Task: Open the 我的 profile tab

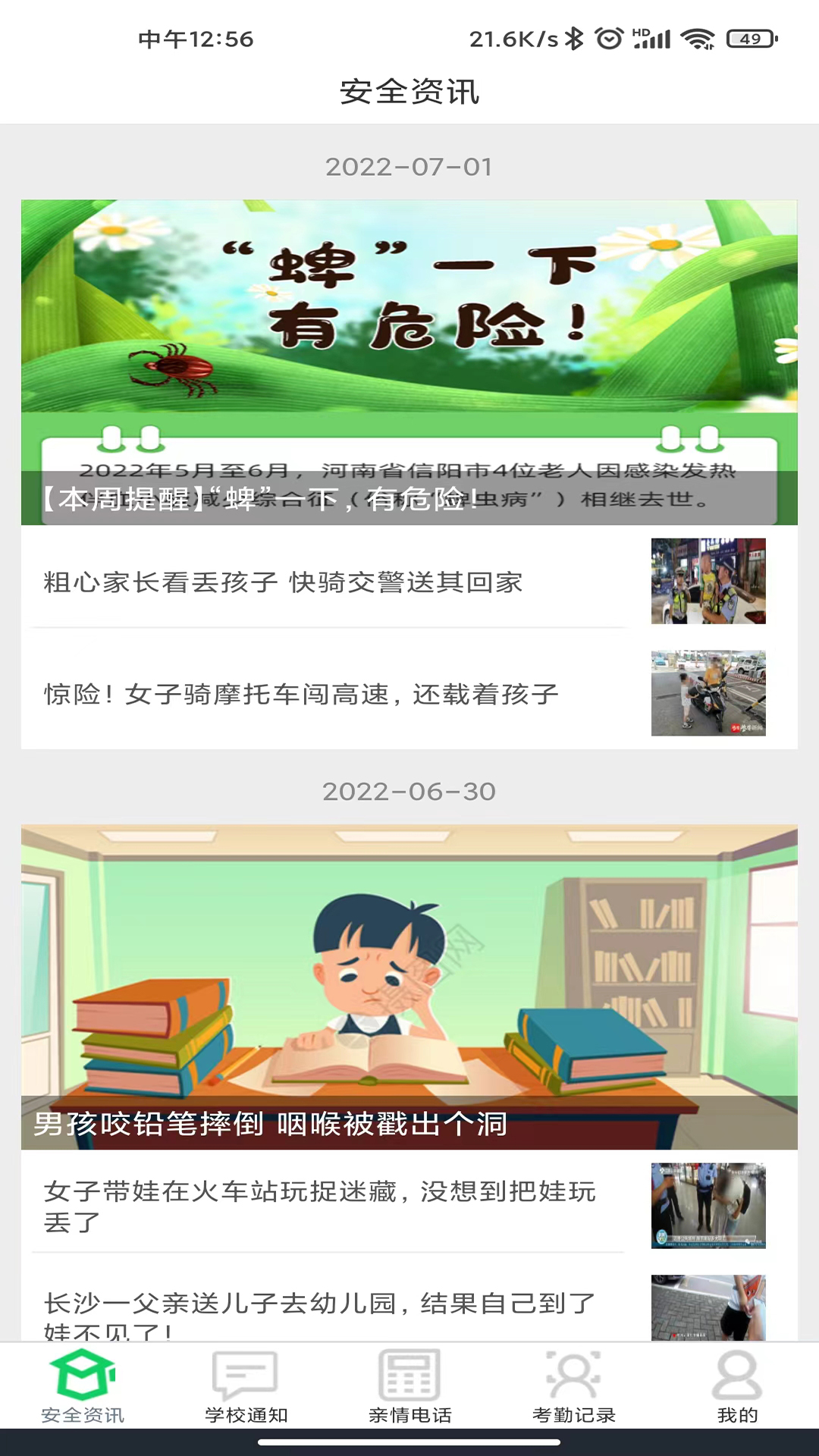Action: 737,1386
